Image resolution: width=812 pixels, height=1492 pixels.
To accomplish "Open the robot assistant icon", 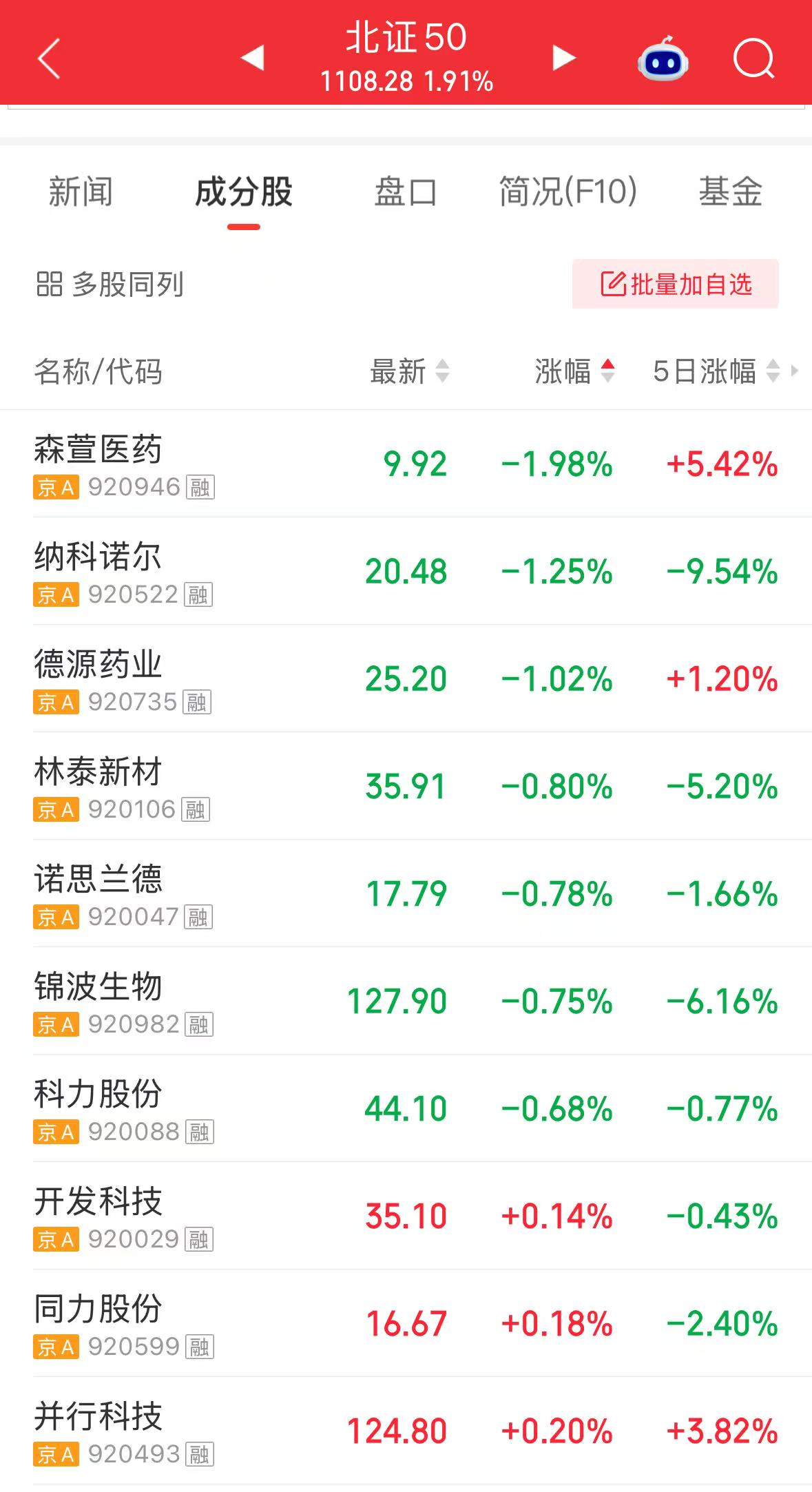I will click(x=663, y=59).
